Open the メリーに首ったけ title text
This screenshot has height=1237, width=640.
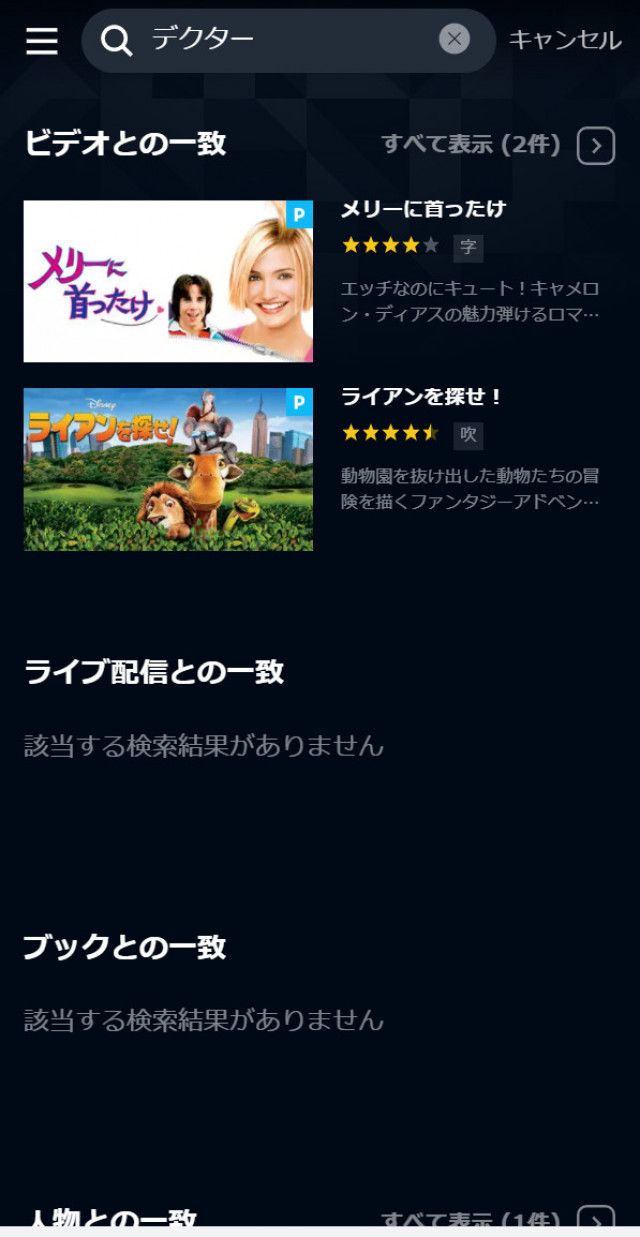pos(423,209)
